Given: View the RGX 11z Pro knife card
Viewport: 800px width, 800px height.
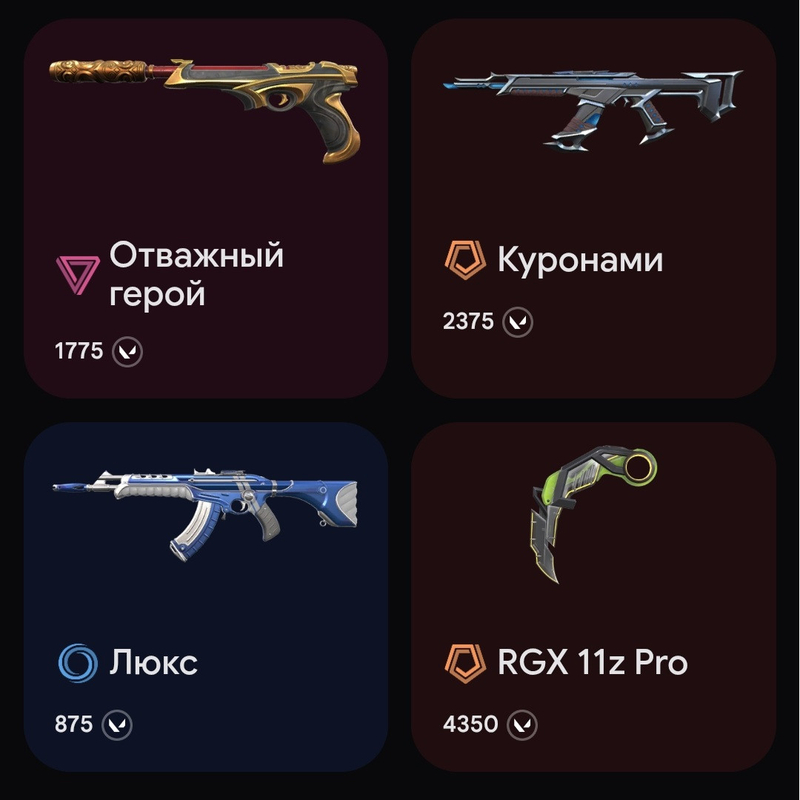Looking at the screenshot, I should click(x=593, y=596).
